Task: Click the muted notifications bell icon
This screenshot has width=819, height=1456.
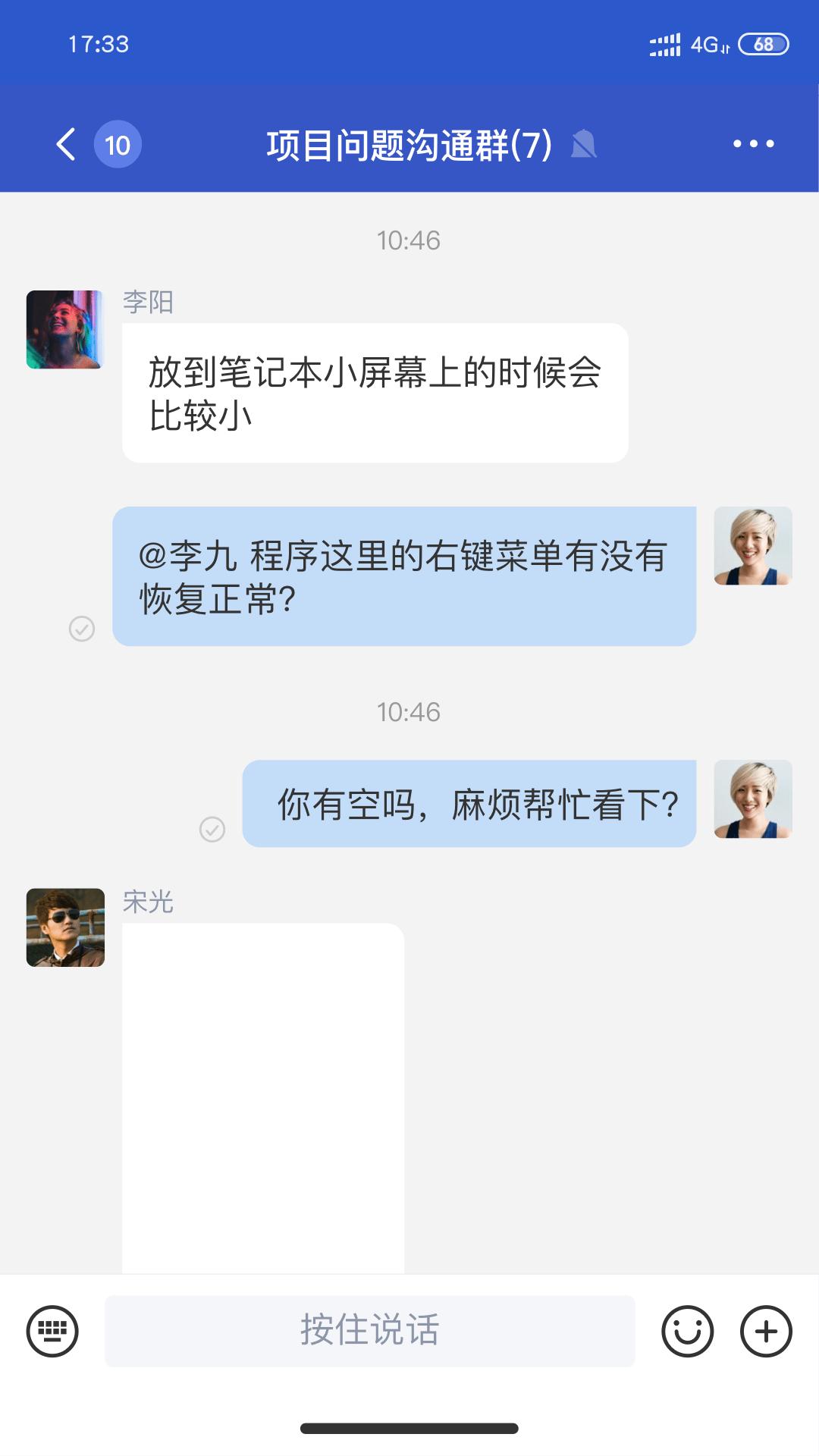Action: (x=584, y=146)
